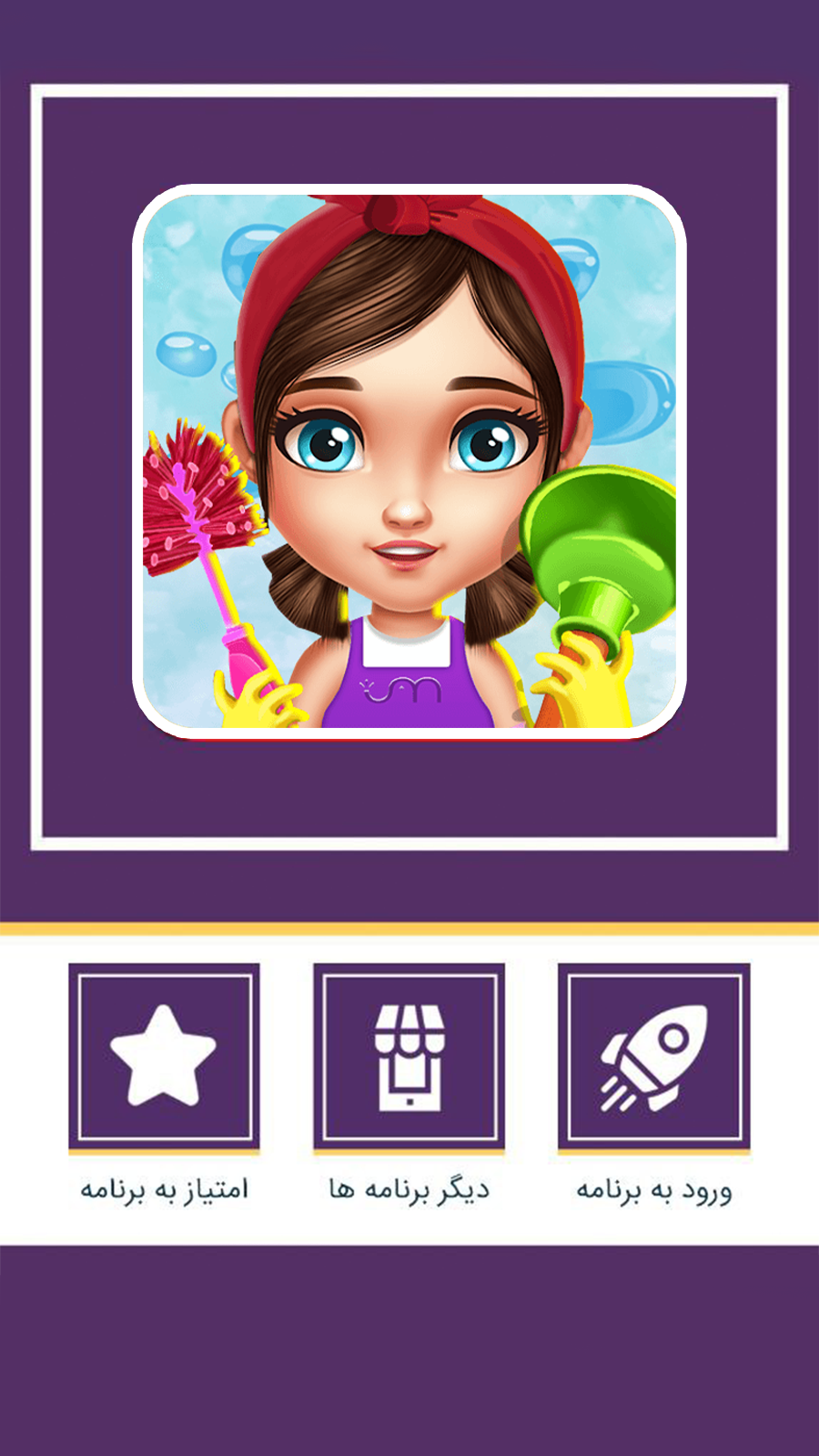Image resolution: width=819 pixels, height=1456 pixels.
Task: Tap the star button to rate the app
Action: 164,1057
